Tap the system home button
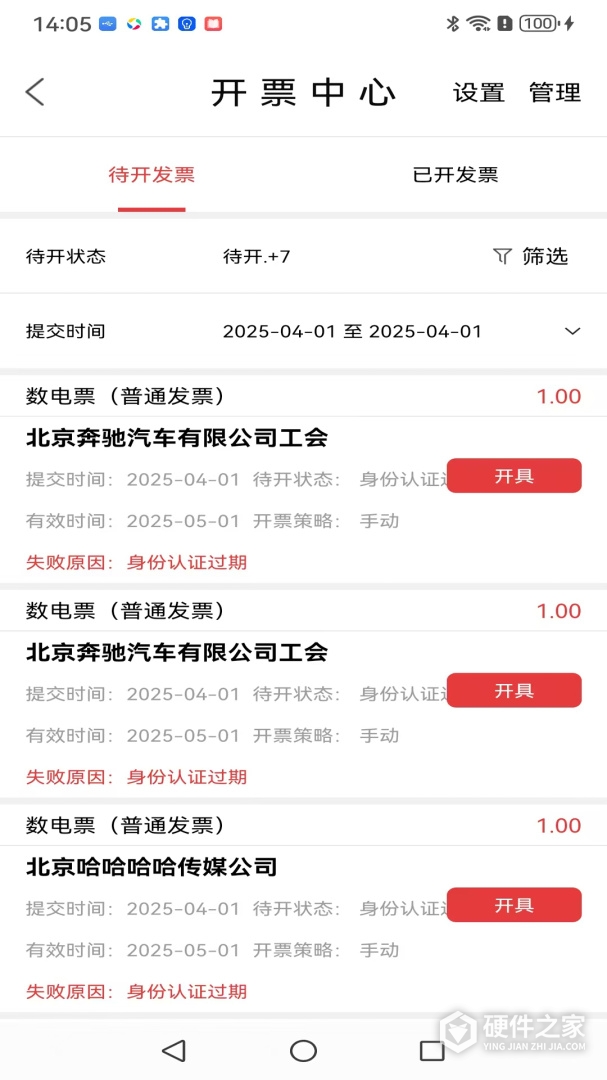 [303, 1050]
